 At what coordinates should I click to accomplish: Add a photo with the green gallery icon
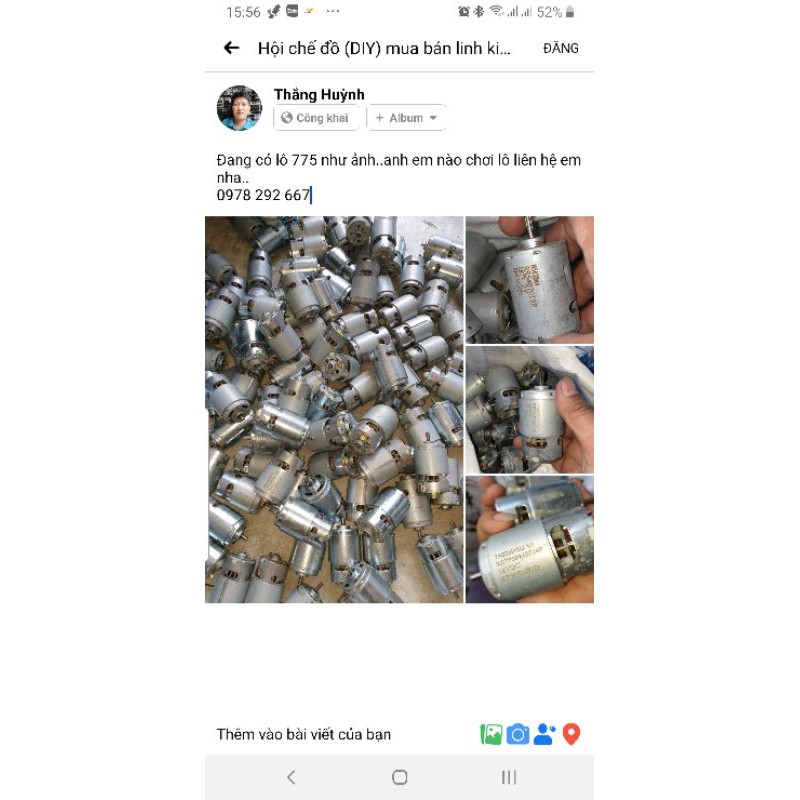491,734
